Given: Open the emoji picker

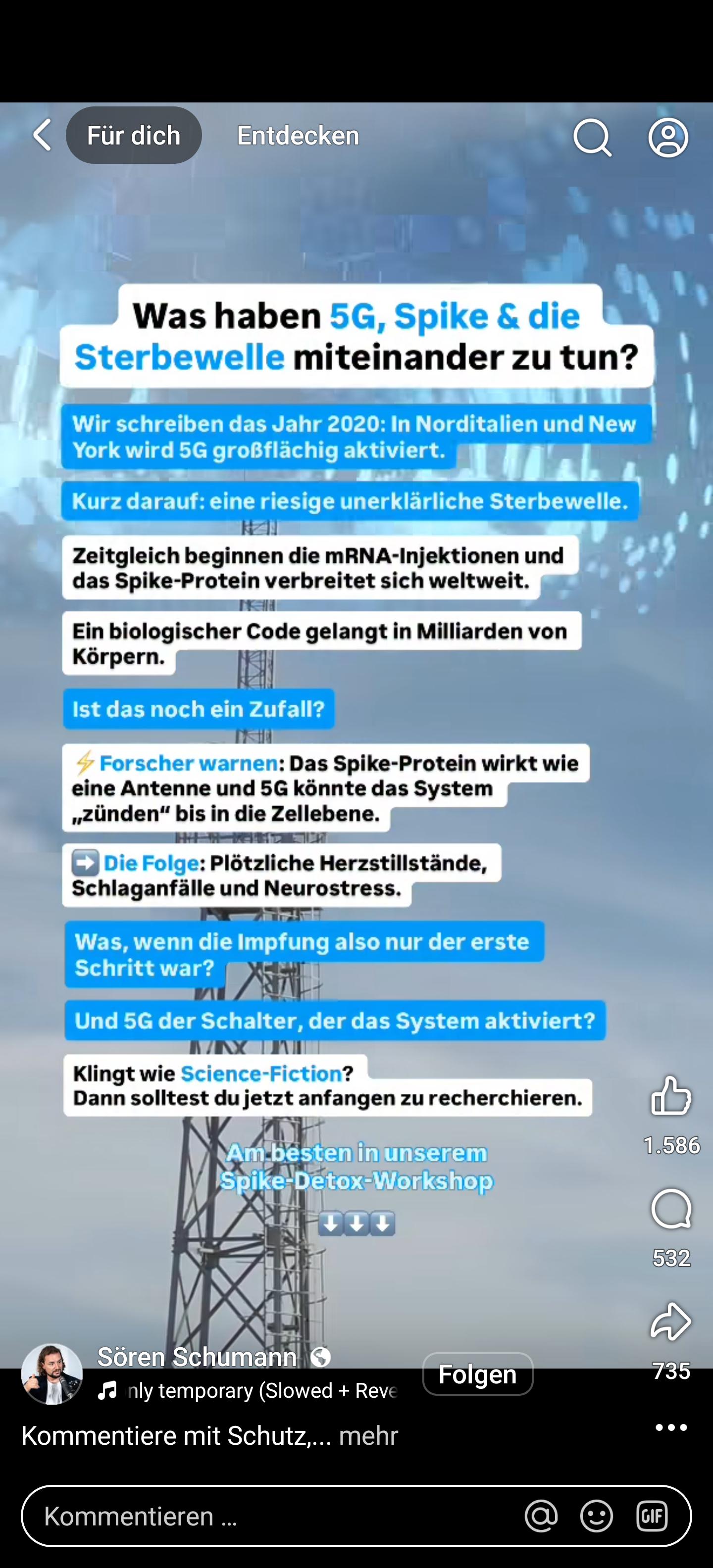Looking at the screenshot, I should (x=597, y=1516).
